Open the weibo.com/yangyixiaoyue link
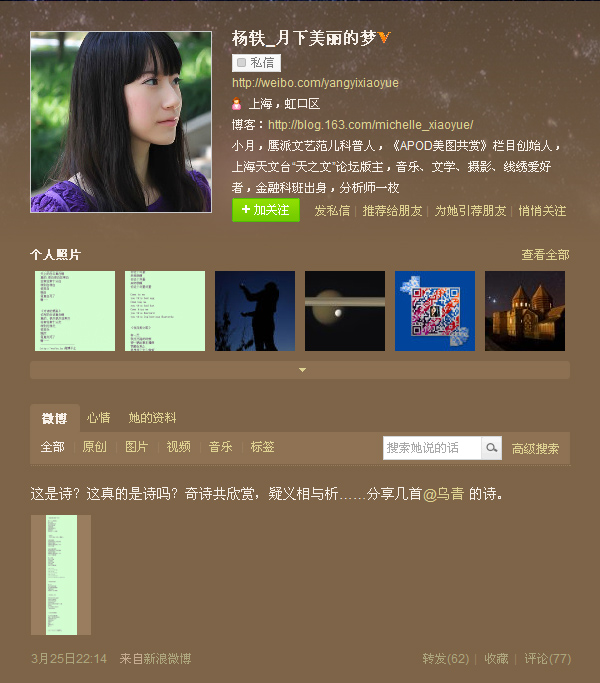This screenshot has width=600, height=683. pos(315,83)
